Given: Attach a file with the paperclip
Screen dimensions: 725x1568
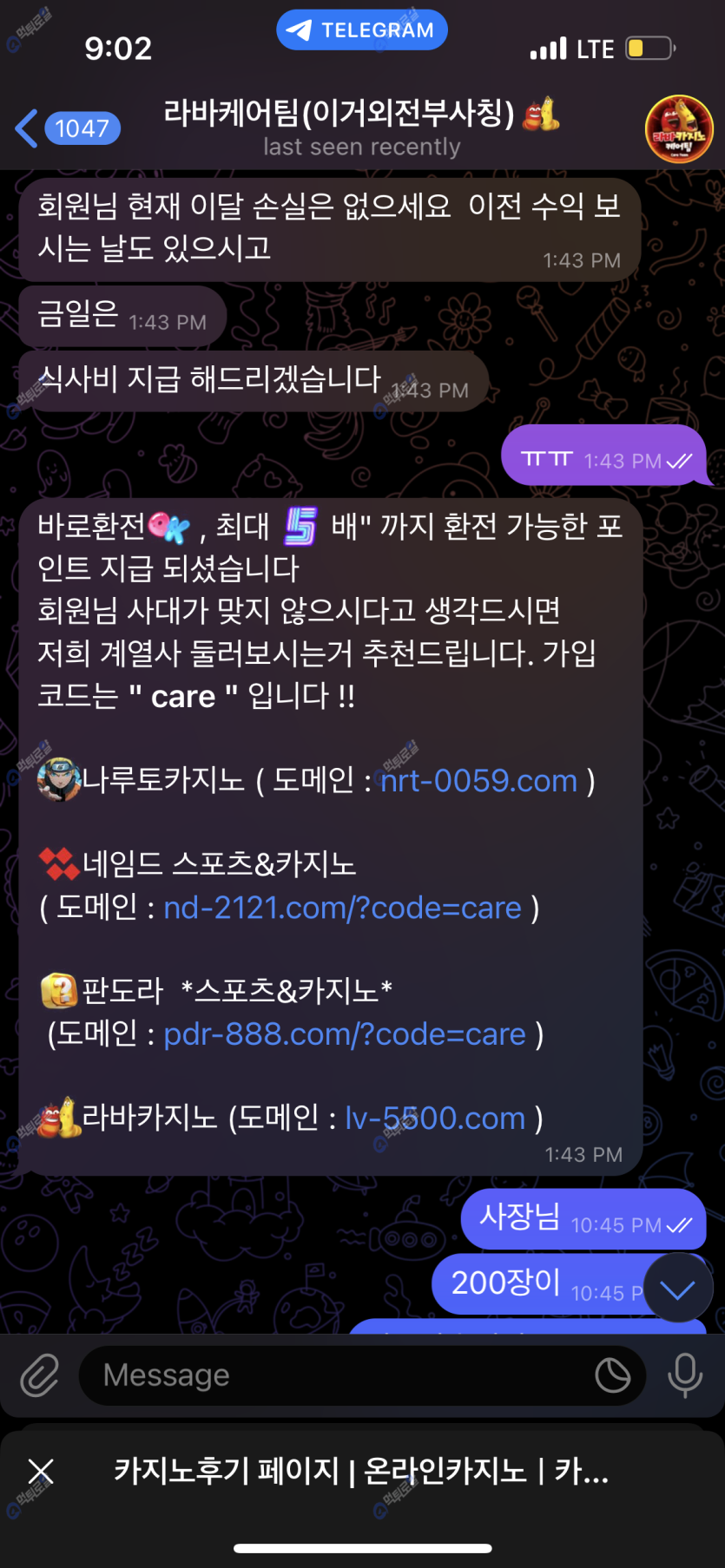Looking at the screenshot, I should [x=40, y=1375].
